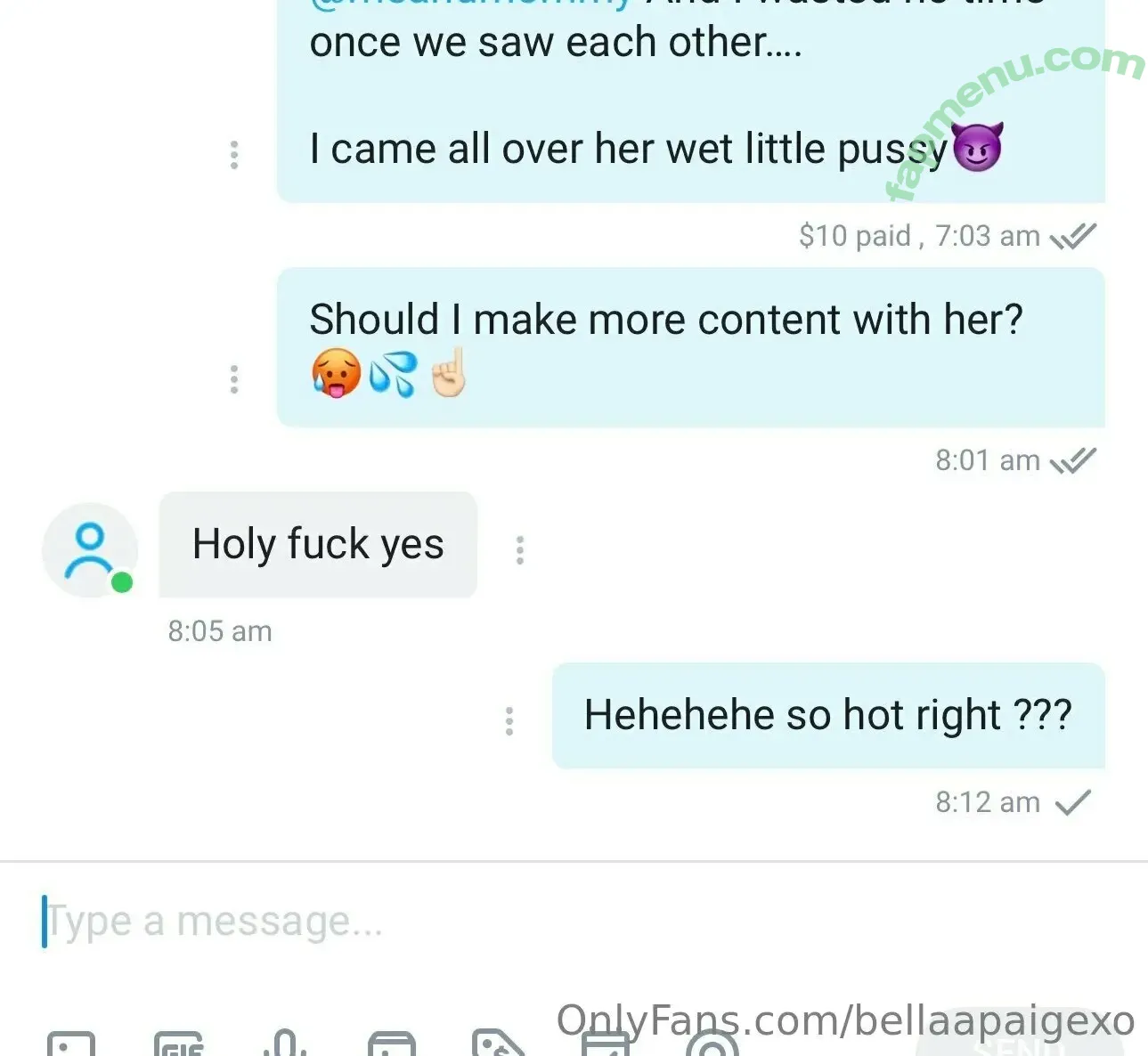Open options for the 'Holy fuck yes' message
The width and height of the screenshot is (1148, 1056).
(x=520, y=550)
